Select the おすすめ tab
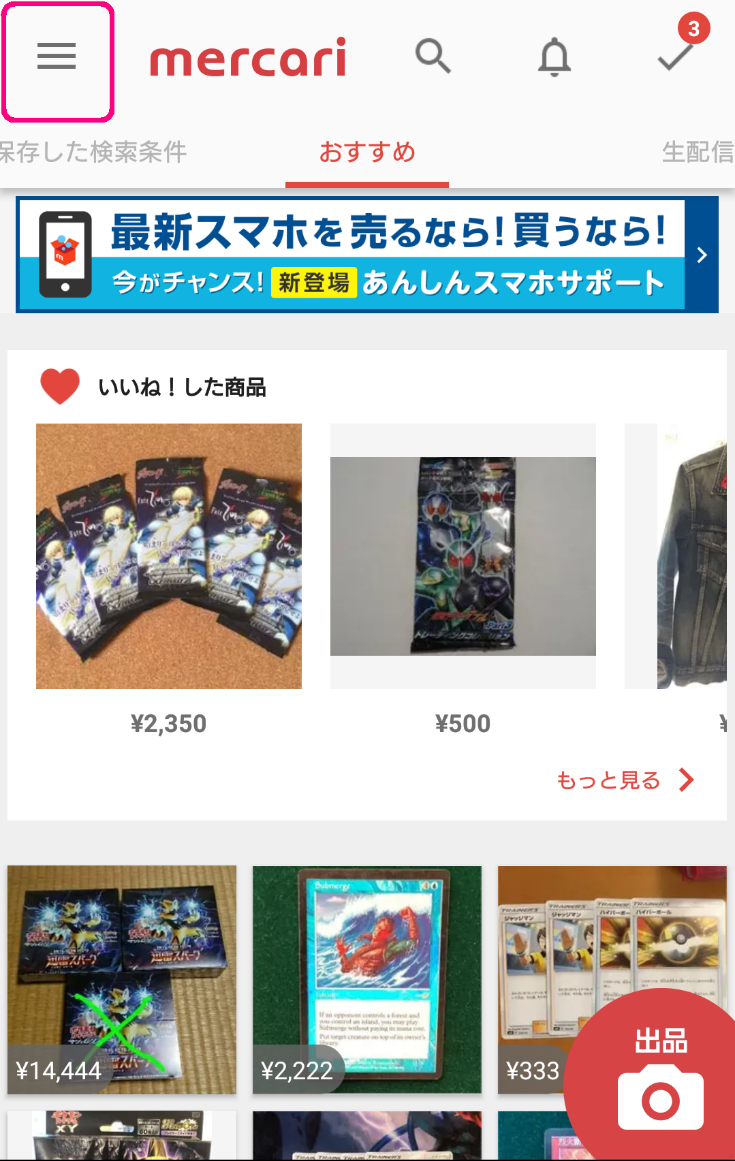The height and width of the screenshot is (1161, 735). (x=367, y=153)
